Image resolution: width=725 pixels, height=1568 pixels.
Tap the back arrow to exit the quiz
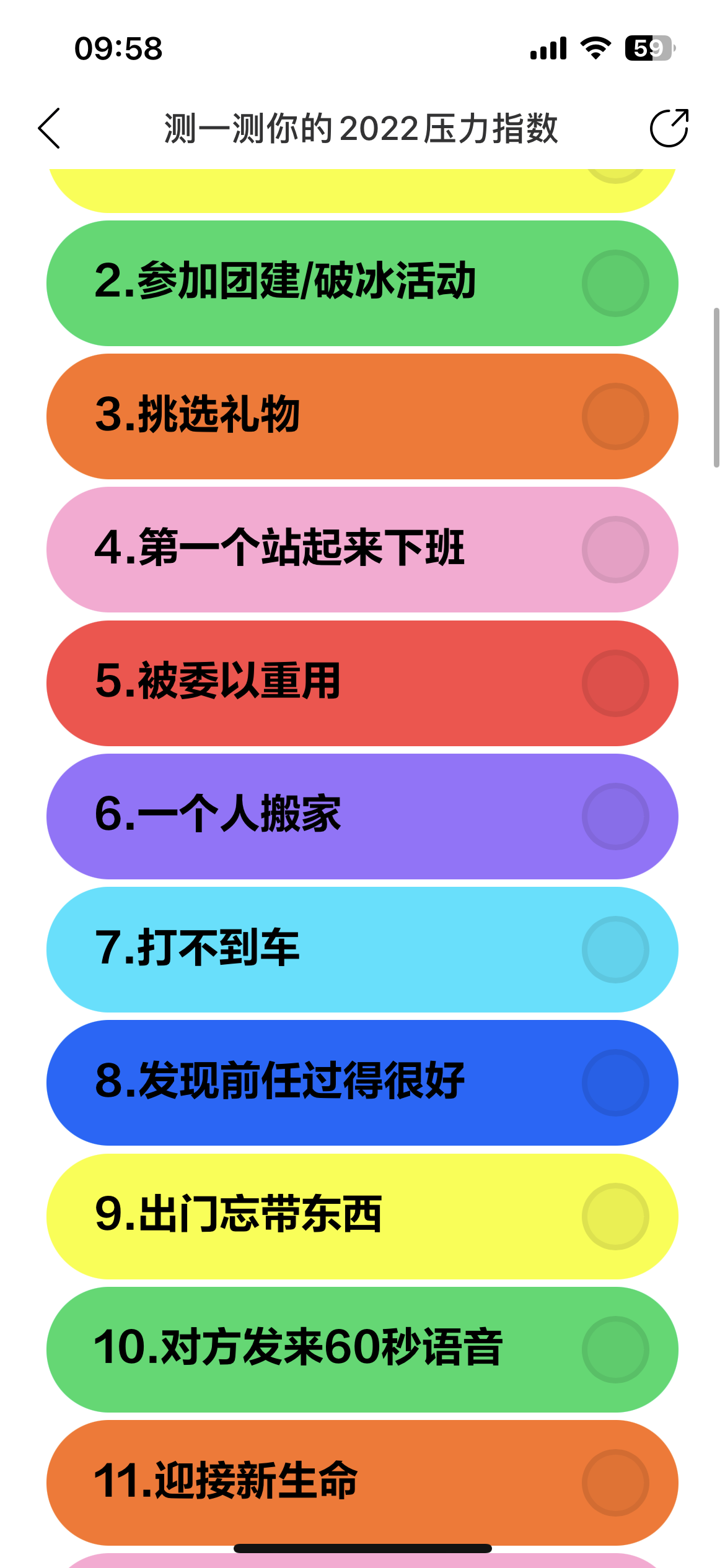[50, 128]
